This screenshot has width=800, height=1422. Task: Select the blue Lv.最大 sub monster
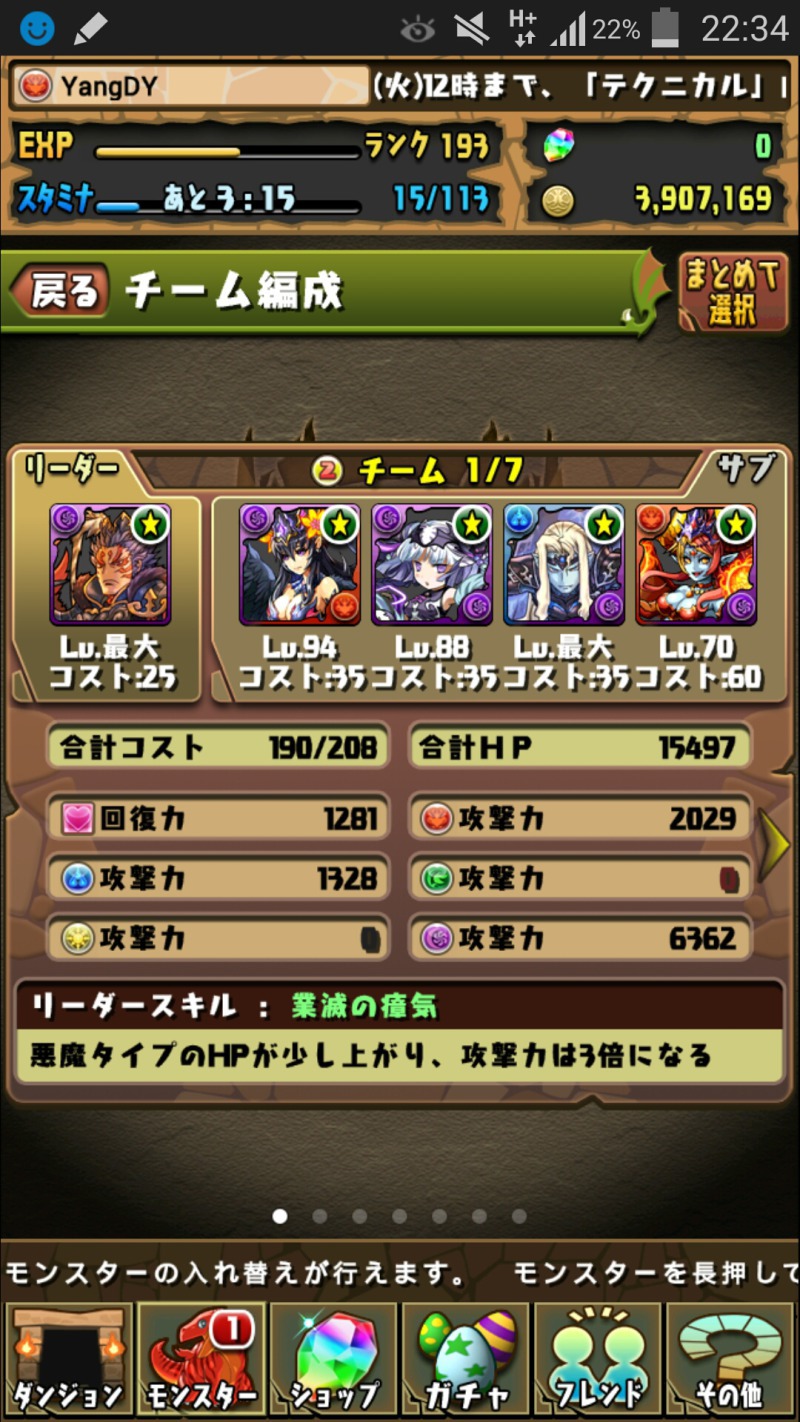564,565
